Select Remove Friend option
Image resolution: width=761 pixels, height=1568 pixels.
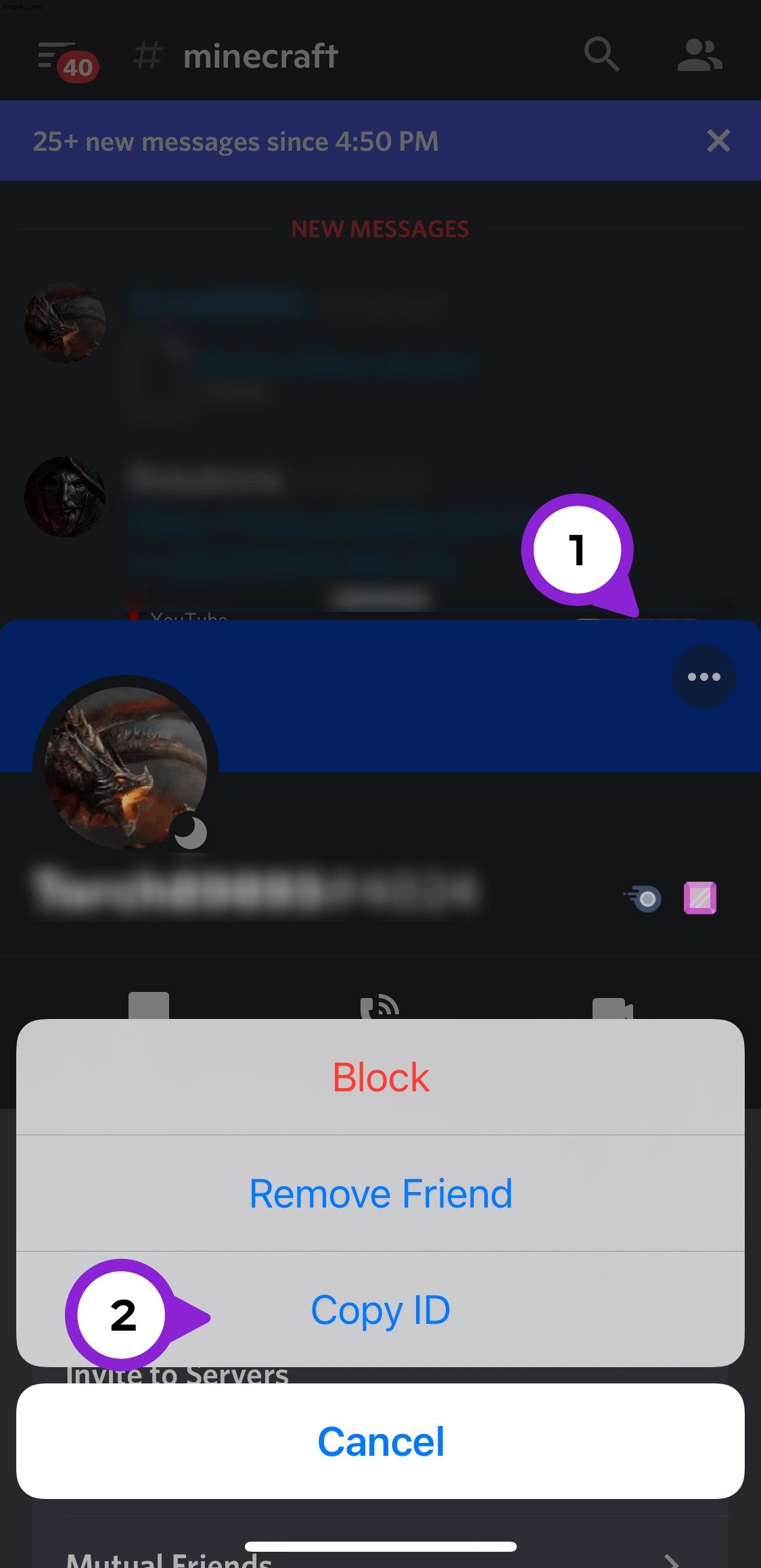click(x=380, y=1193)
